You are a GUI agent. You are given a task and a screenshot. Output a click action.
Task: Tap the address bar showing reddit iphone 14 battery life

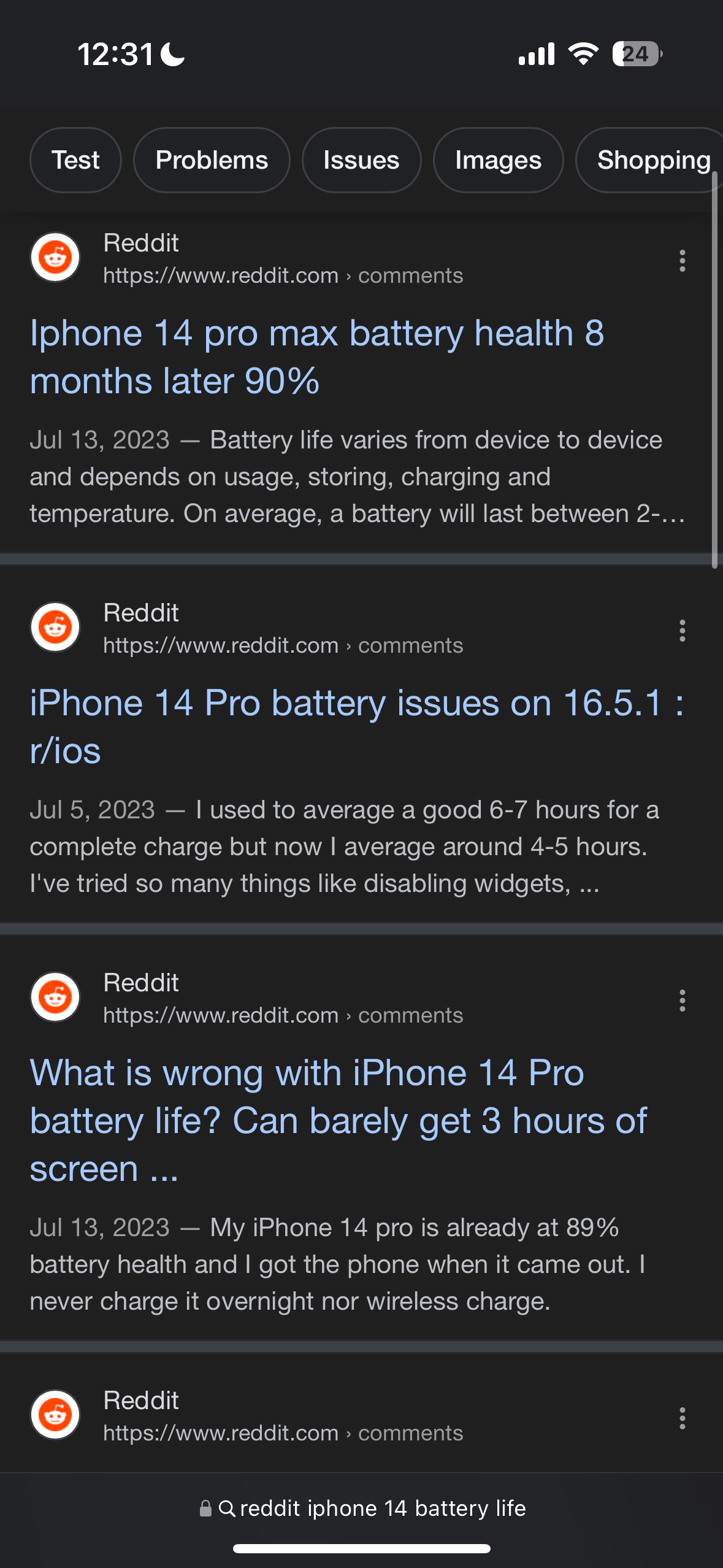pyautogui.click(x=362, y=1508)
